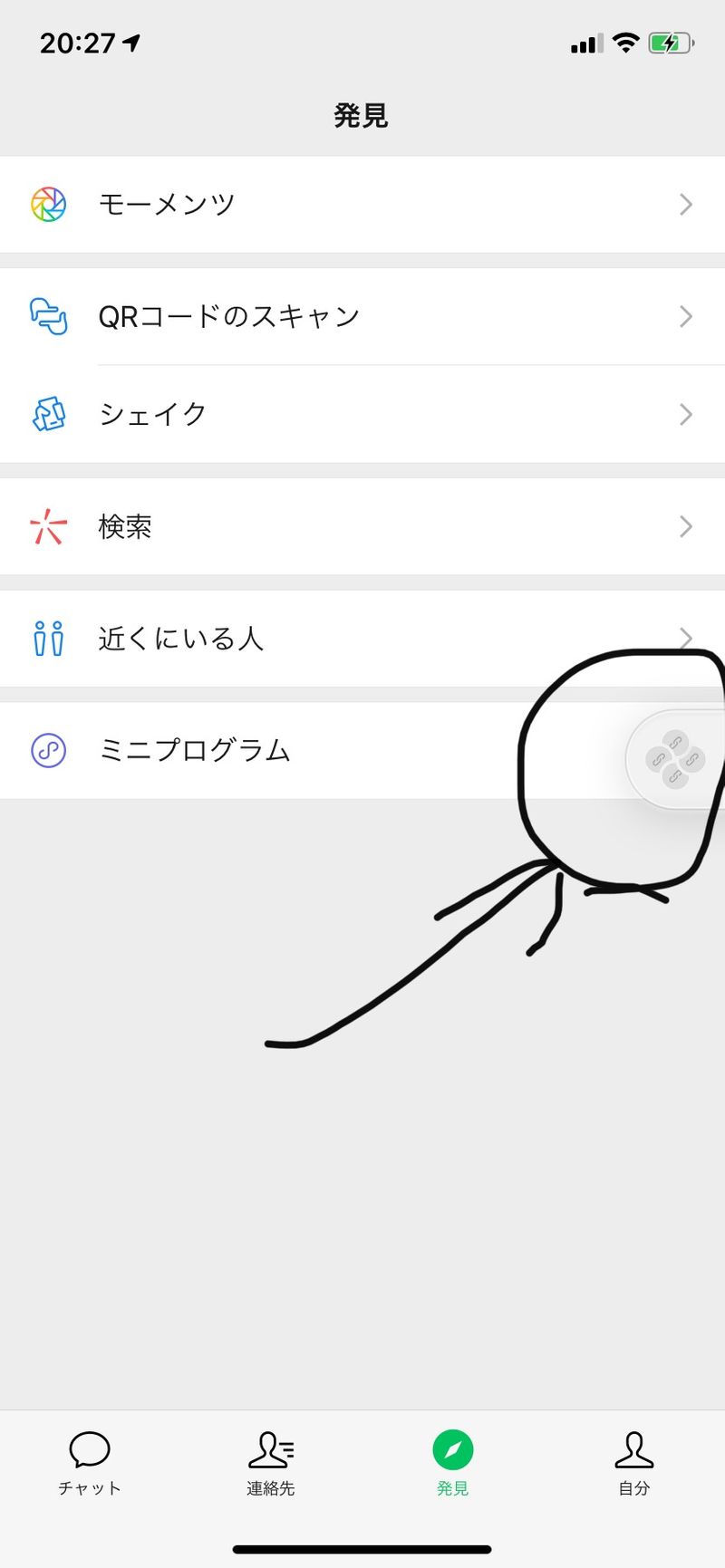
Task: Select the 発見 tab
Action: tap(452, 1462)
